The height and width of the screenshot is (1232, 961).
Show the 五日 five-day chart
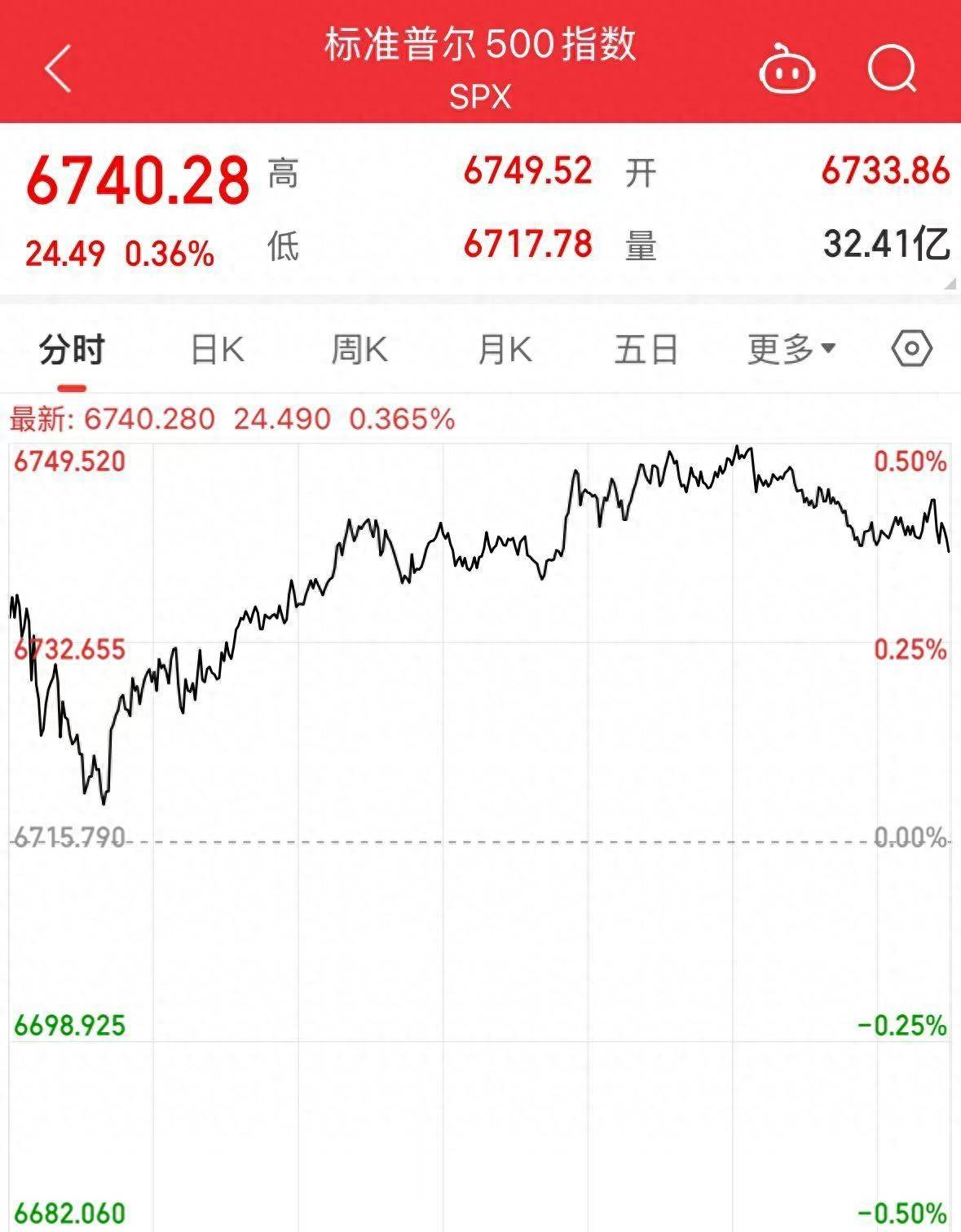(646, 350)
